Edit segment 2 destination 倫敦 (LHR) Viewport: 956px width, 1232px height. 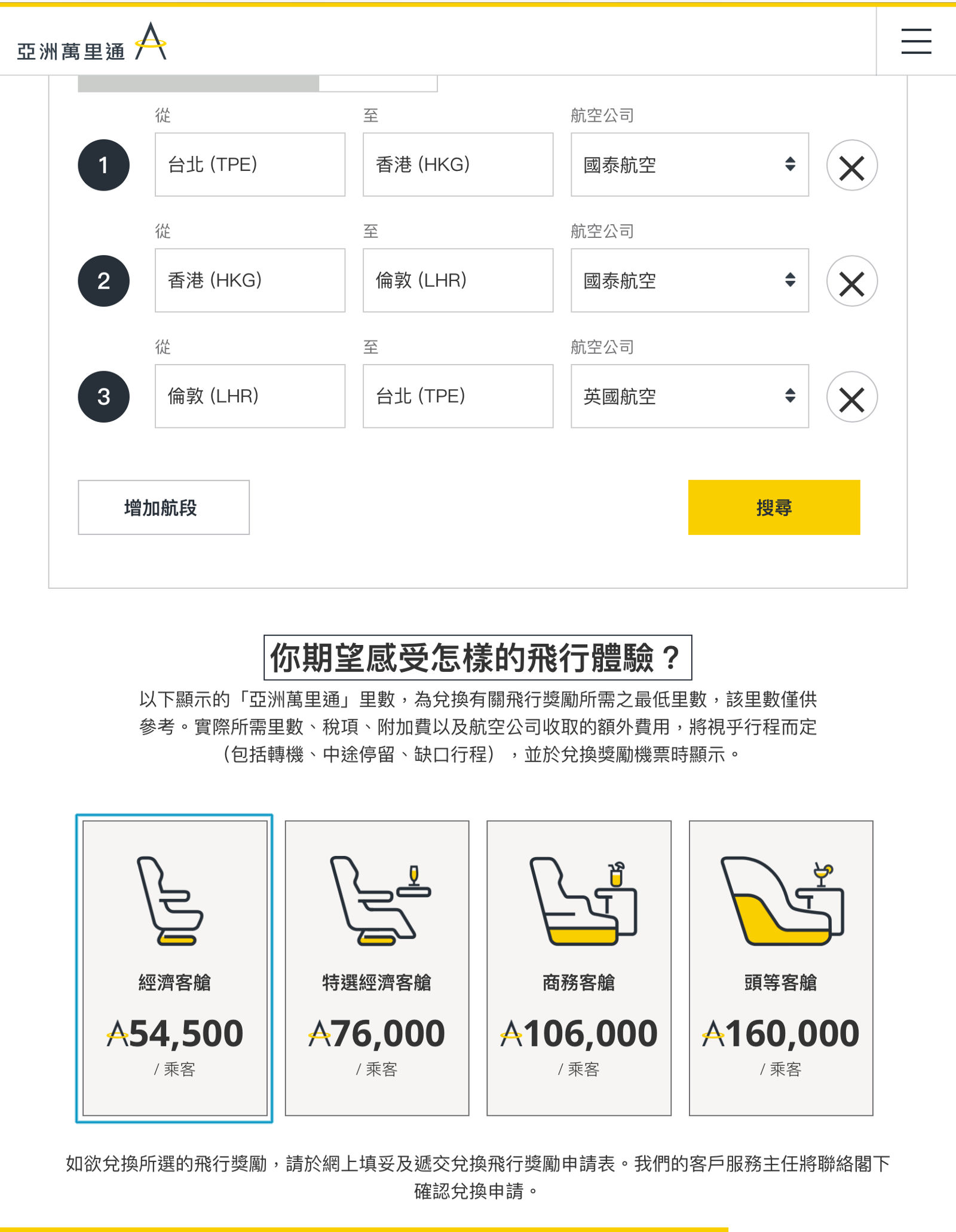[x=458, y=280]
